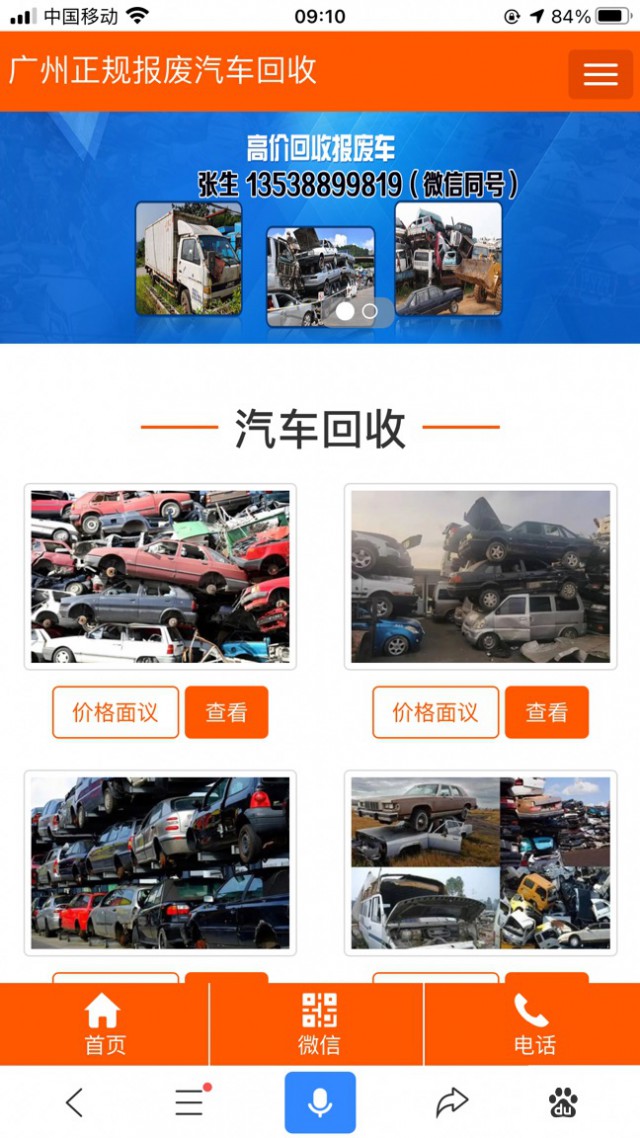Open the red scrapped cars pile photo
640x1138 pixels.
pos(160,577)
